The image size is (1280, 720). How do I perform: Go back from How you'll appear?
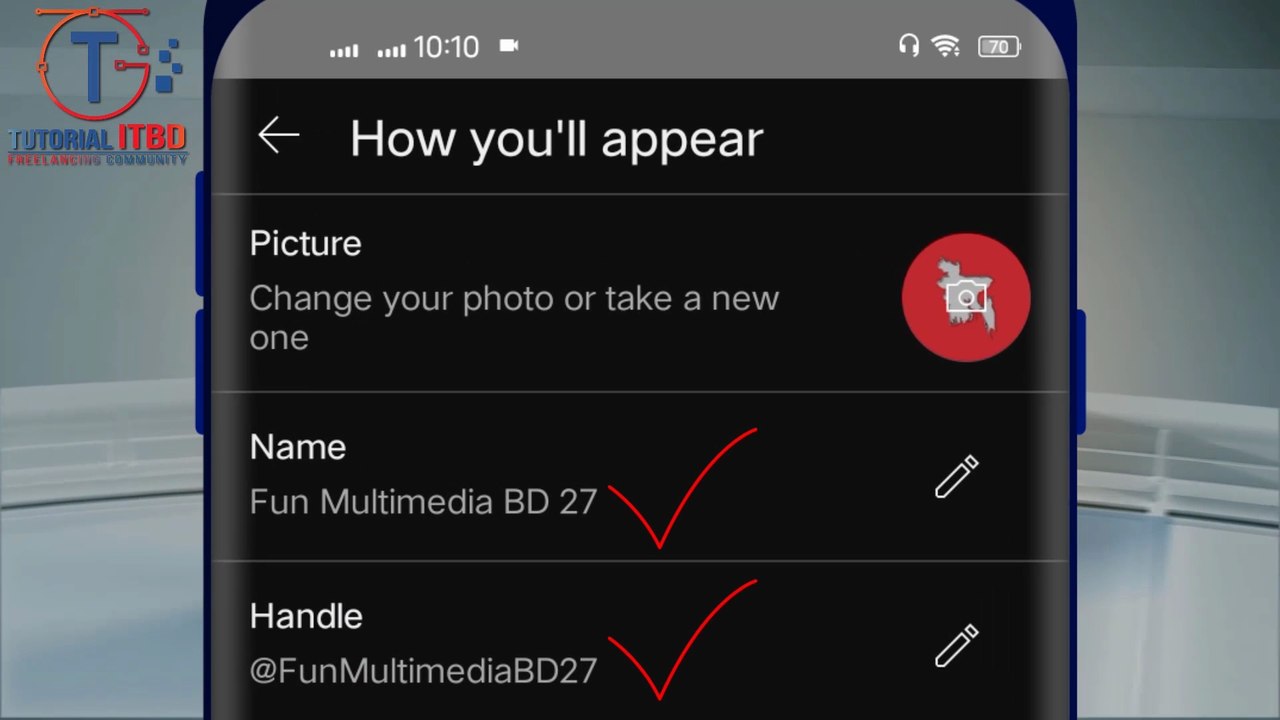tap(278, 136)
